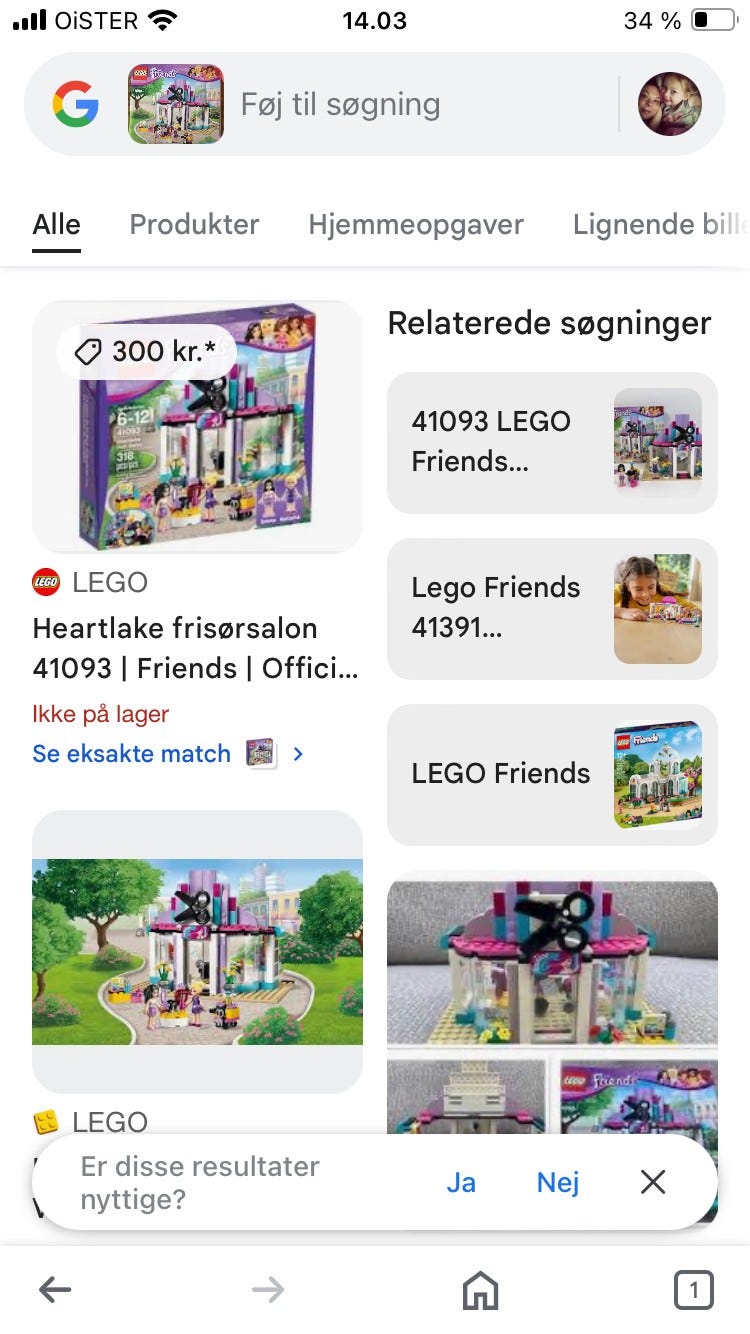Tap the Google logo in search bar
Viewport: 750px width, 1334px height.
[76, 105]
